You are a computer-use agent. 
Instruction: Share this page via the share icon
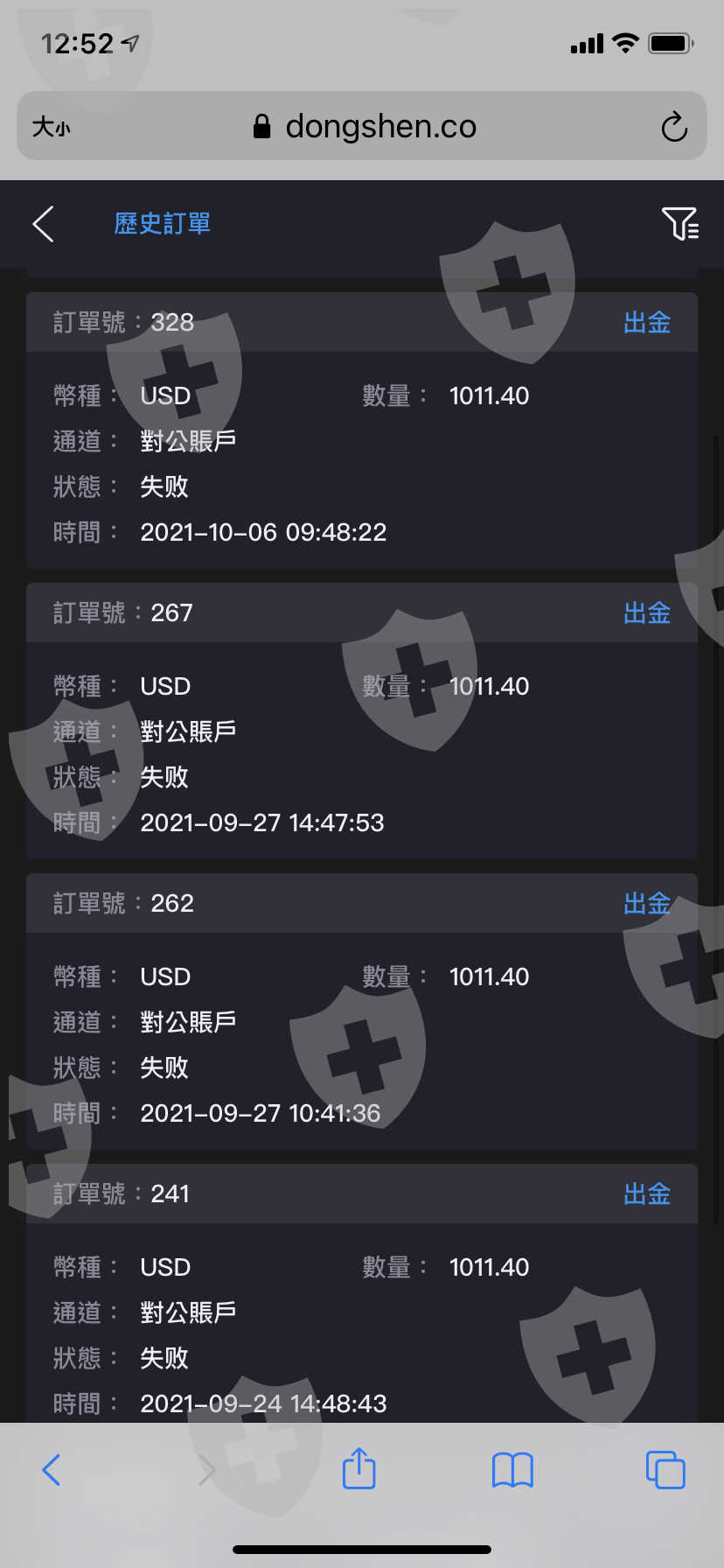click(x=359, y=1468)
